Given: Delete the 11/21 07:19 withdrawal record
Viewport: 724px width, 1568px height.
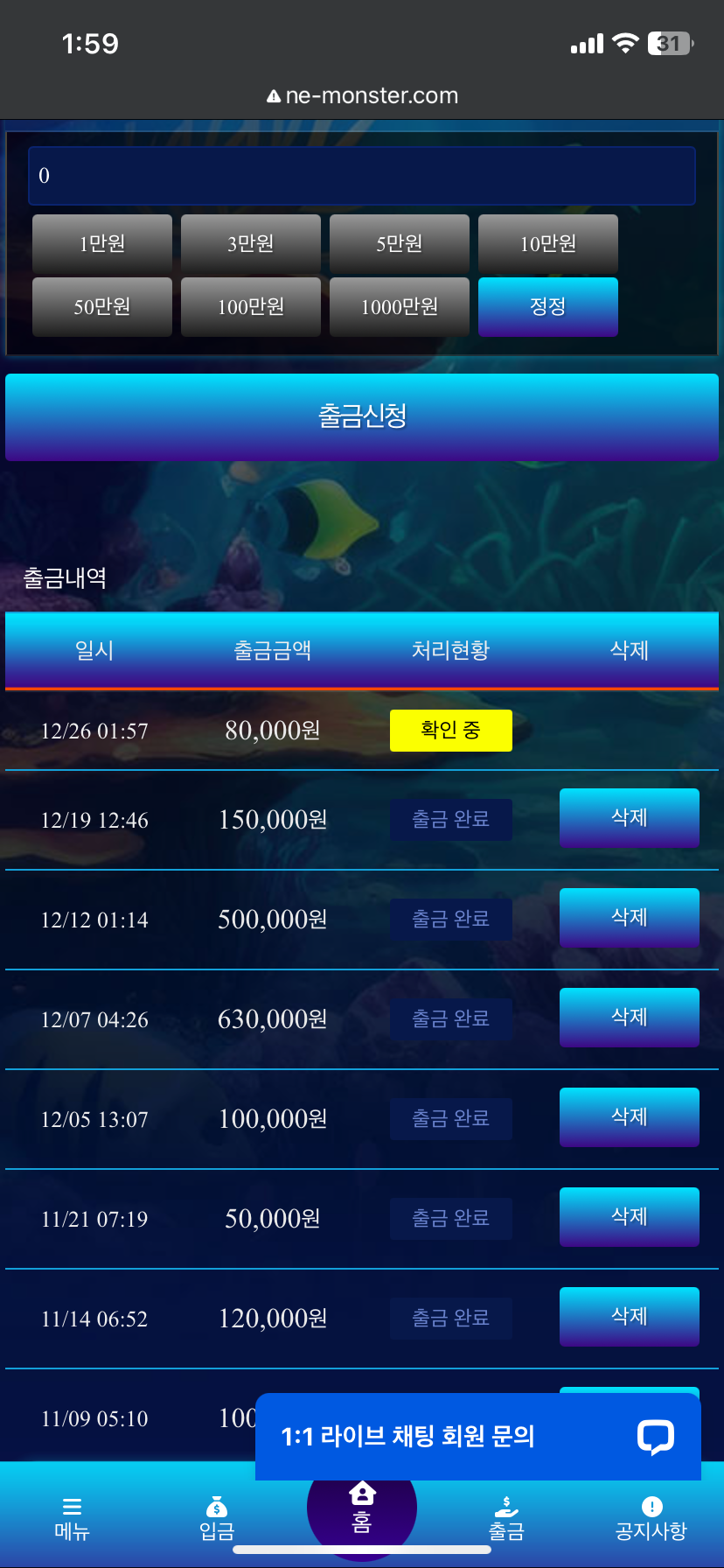Looking at the screenshot, I should [x=629, y=1217].
